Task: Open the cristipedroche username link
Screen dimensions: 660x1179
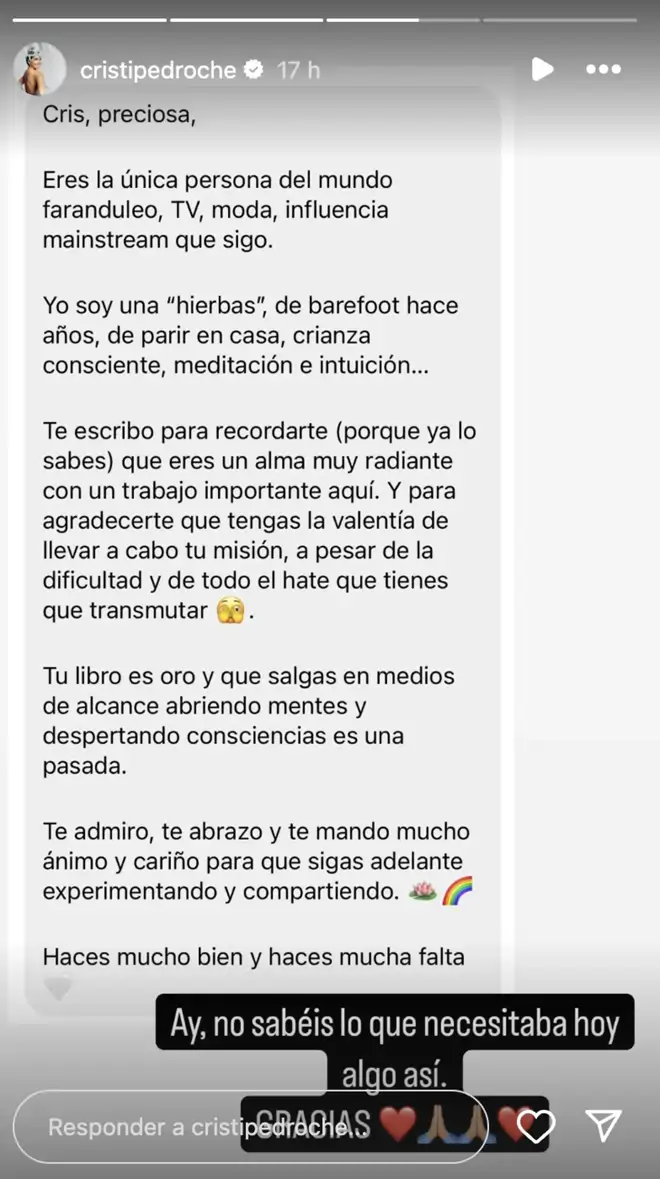Action: coord(157,70)
